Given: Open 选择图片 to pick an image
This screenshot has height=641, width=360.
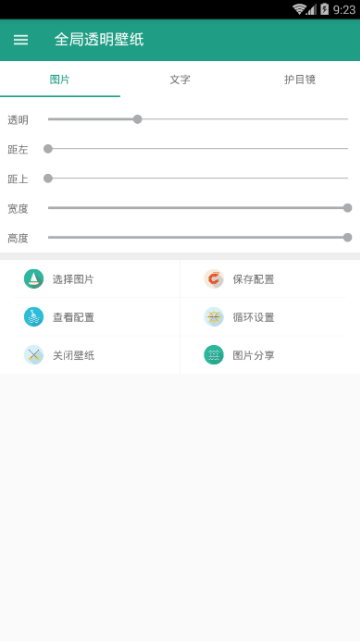Looking at the screenshot, I should click(x=90, y=279).
